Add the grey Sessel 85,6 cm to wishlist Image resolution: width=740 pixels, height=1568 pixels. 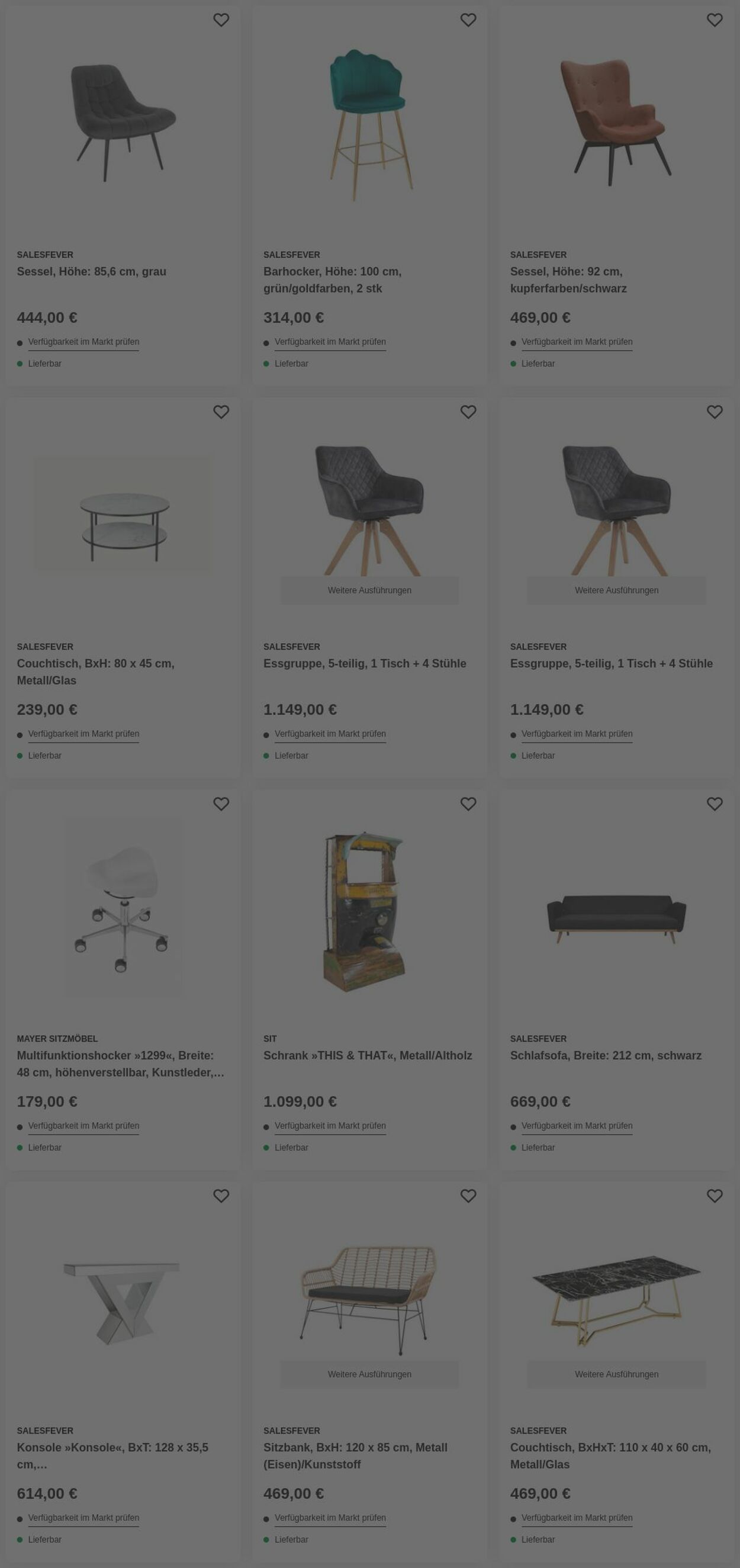click(x=221, y=20)
